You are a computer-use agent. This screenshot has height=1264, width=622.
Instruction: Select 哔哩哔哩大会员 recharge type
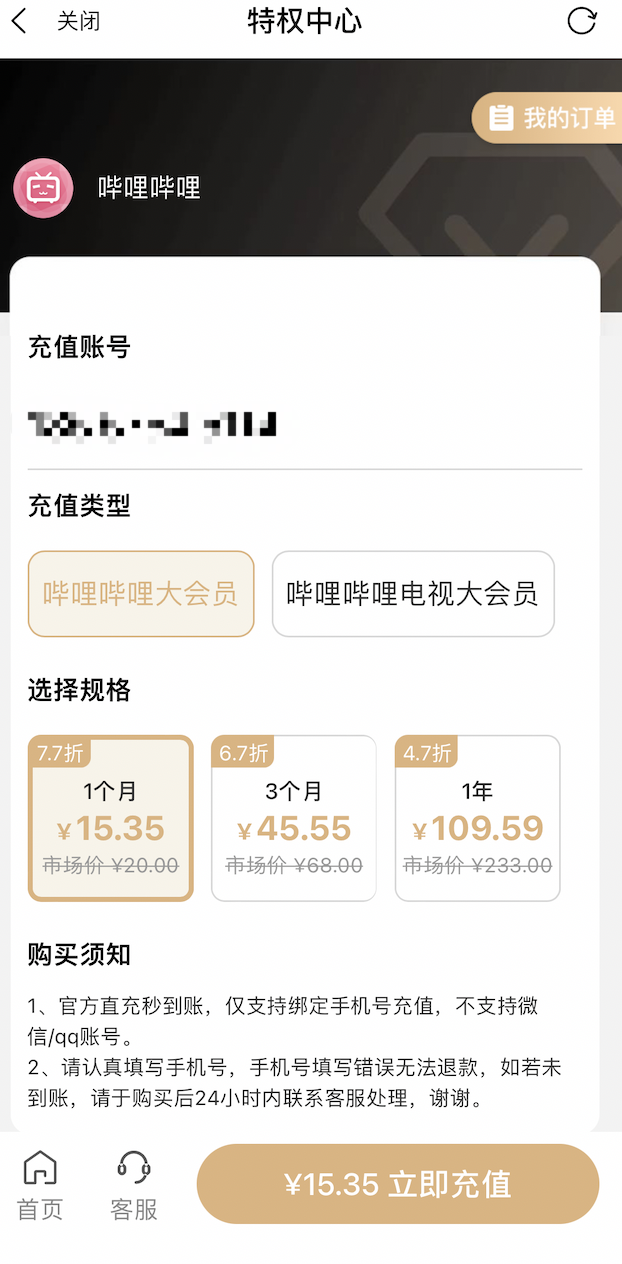click(141, 594)
